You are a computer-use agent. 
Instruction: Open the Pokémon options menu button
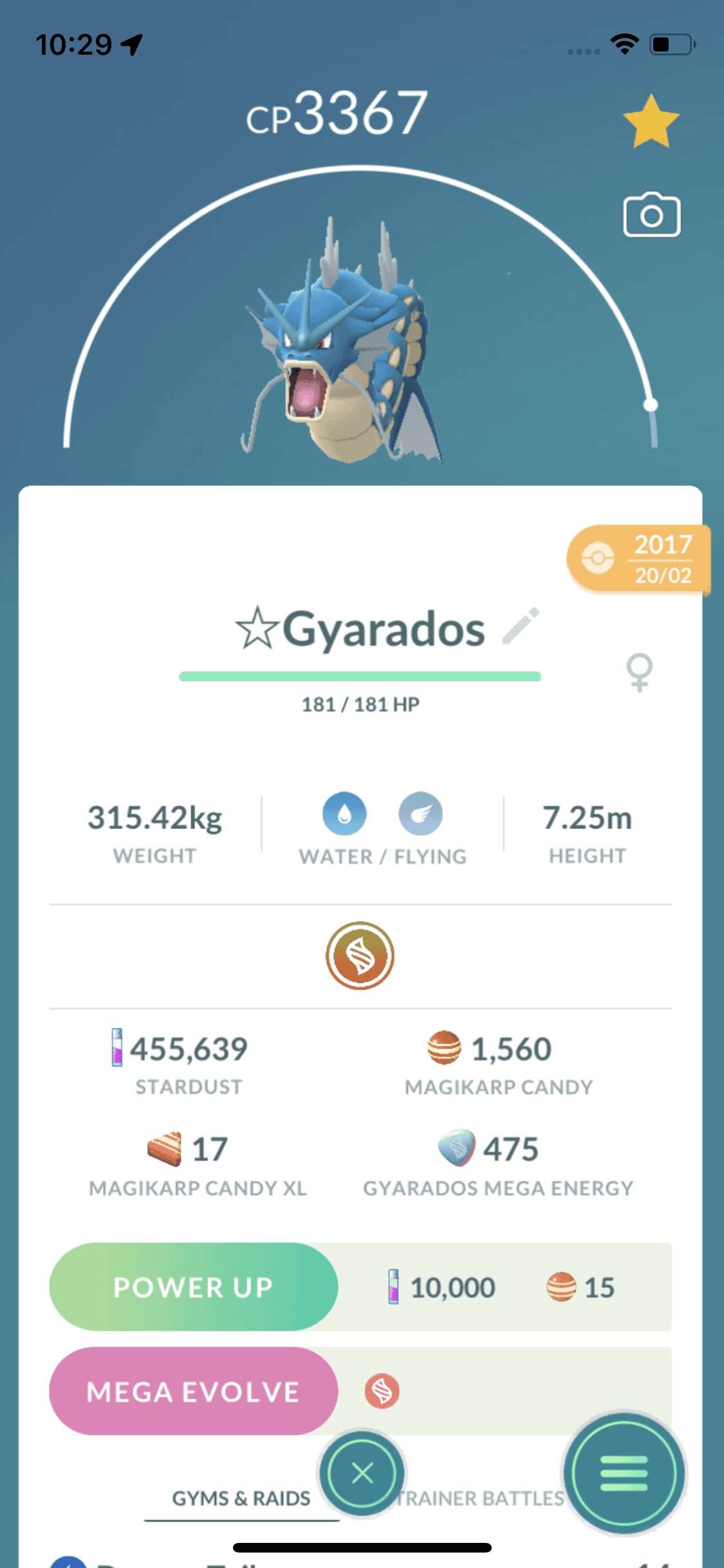point(624,1473)
